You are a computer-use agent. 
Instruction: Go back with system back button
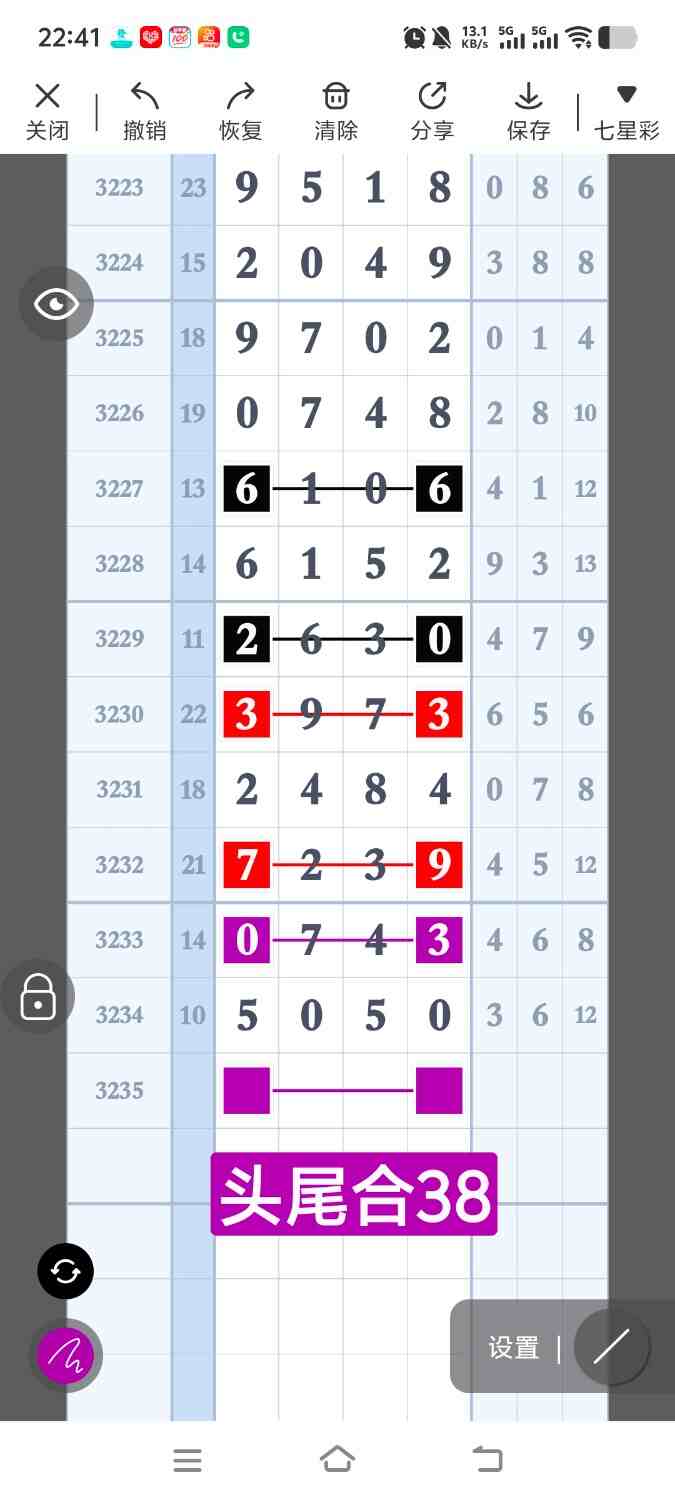[487, 1460]
